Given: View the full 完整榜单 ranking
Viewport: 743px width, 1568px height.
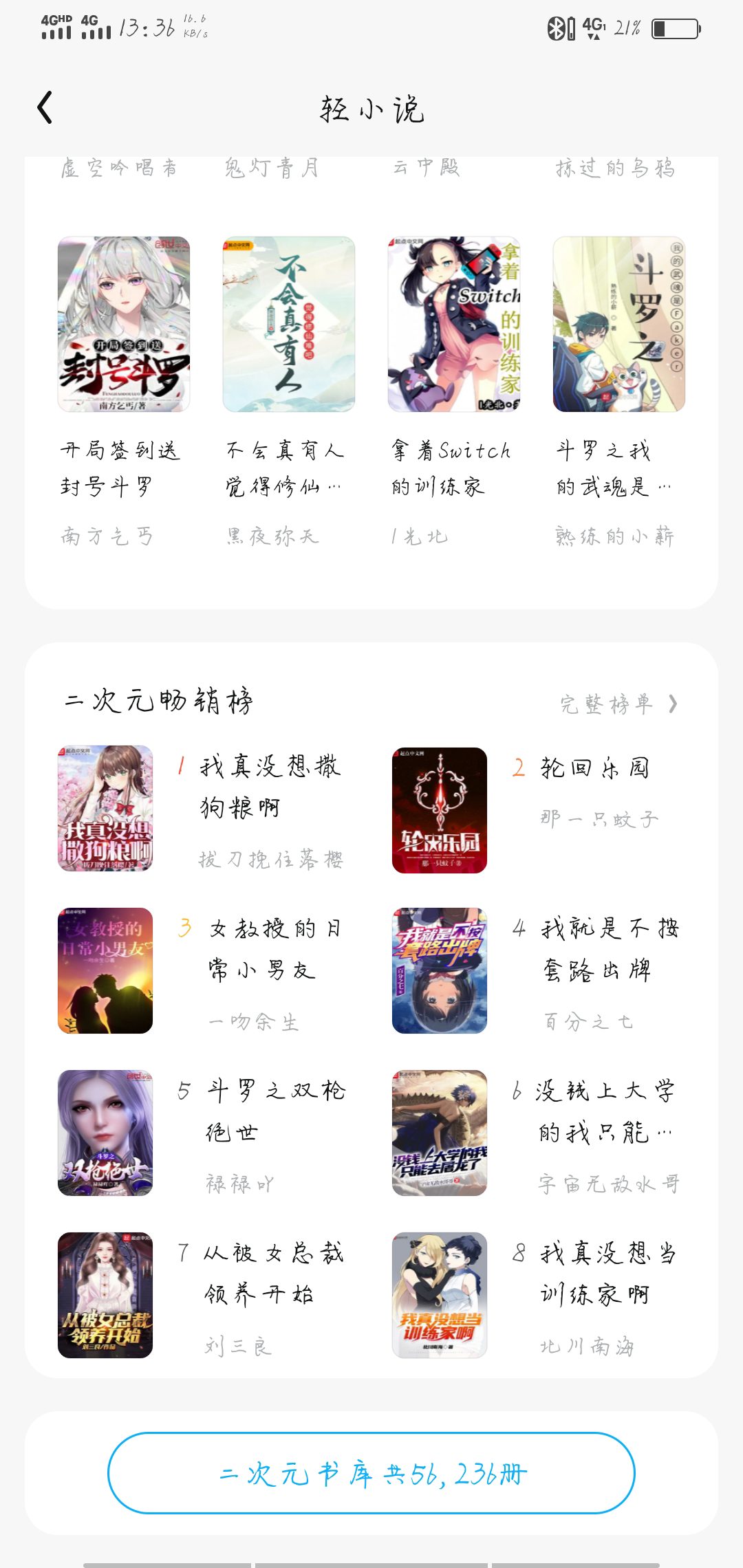Looking at the screenshot, I should 618,704.
